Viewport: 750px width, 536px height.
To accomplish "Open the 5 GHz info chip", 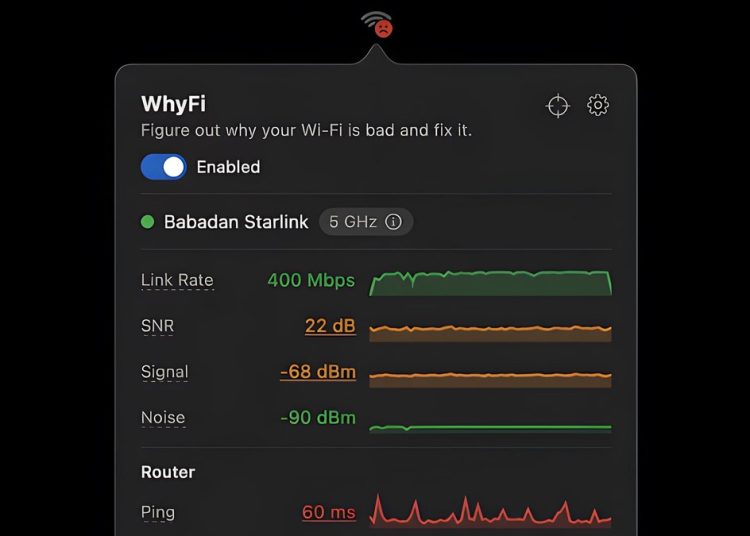I will (365, 222).
